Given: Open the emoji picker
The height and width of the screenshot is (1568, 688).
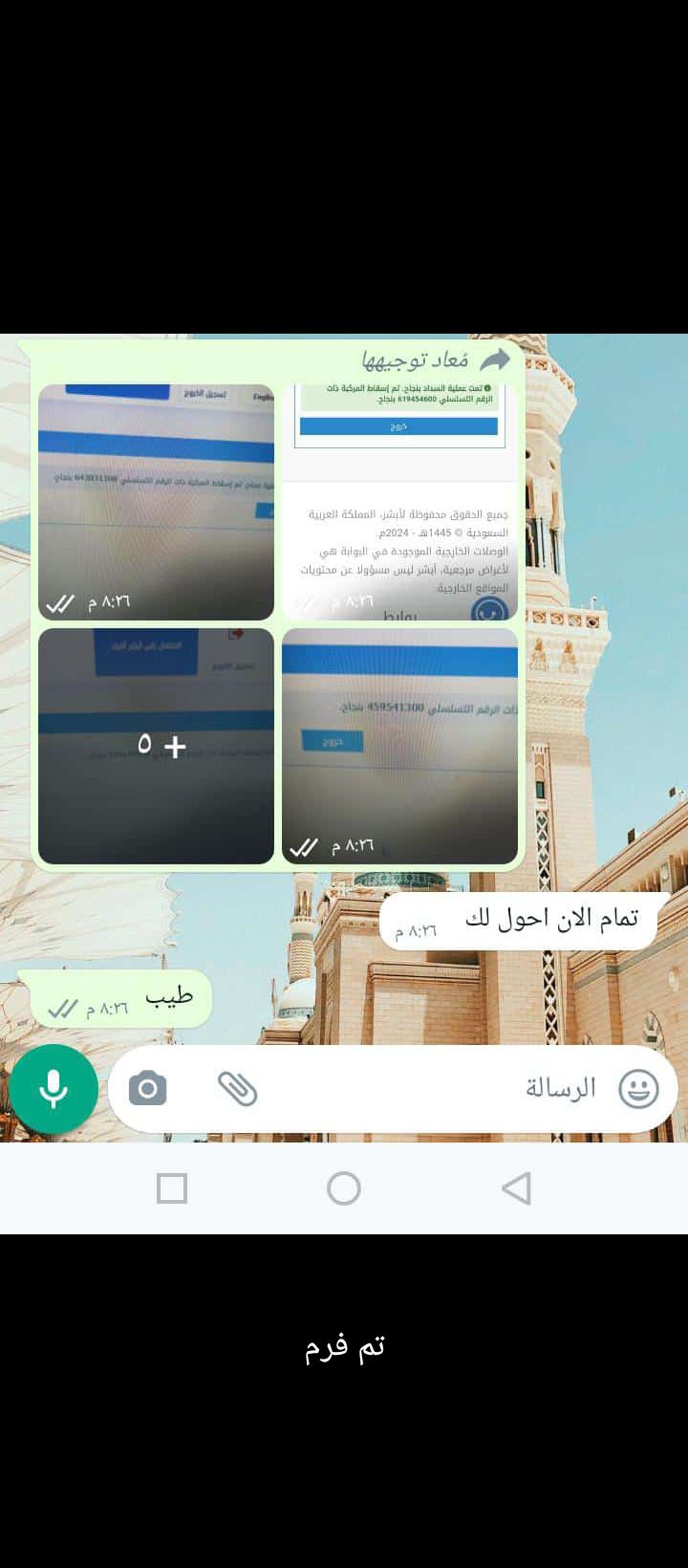Looking at the screenshot, I should click(638, 1089).
